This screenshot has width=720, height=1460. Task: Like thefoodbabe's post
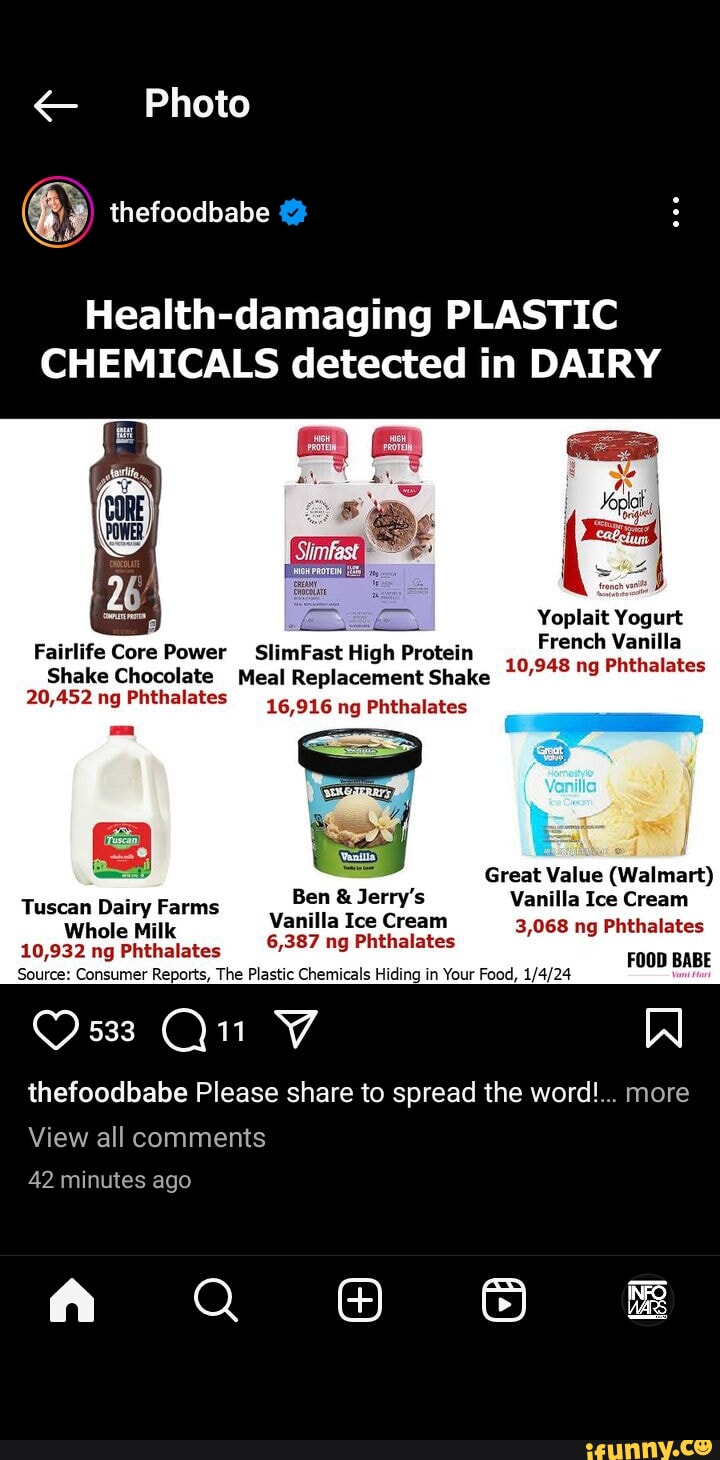coord(54,1030)
